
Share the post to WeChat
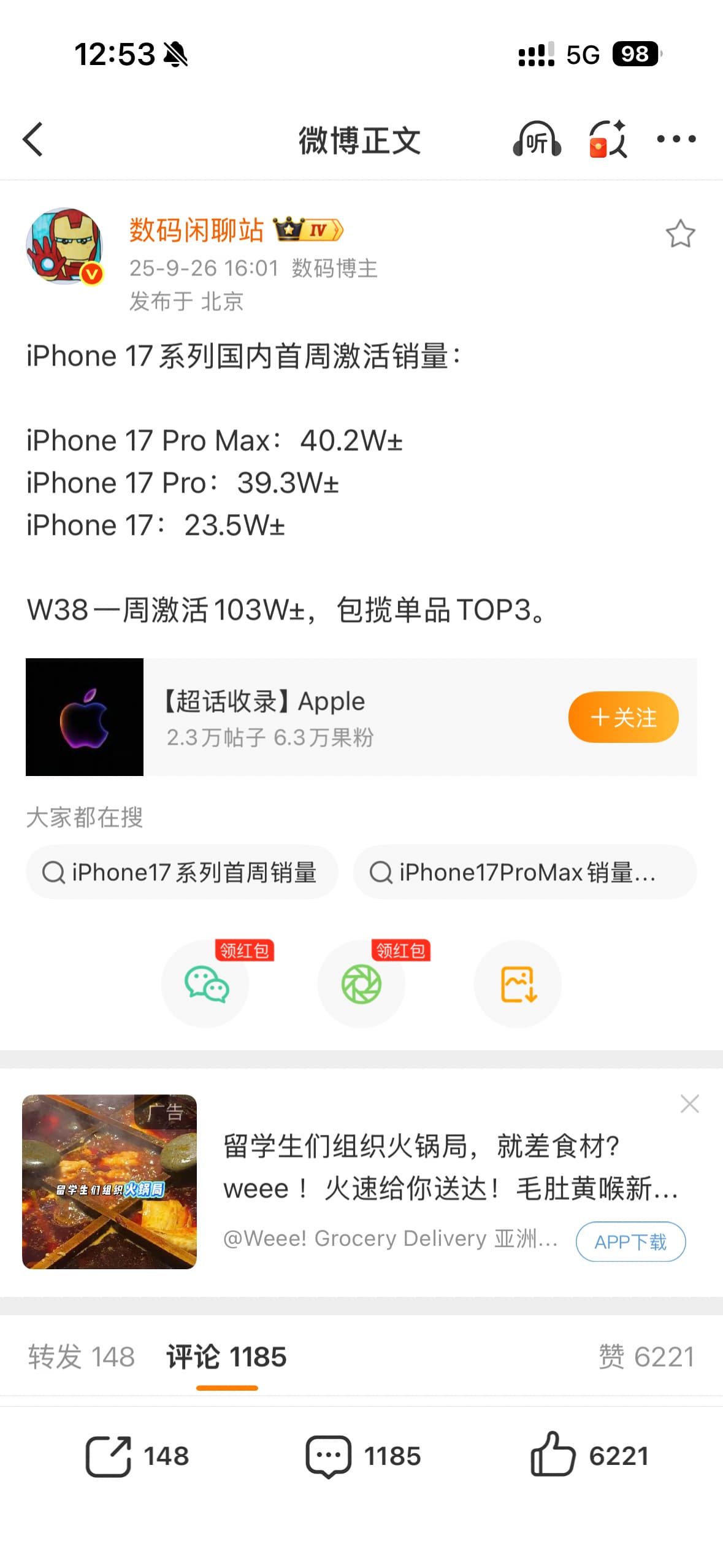click(205, 984)
